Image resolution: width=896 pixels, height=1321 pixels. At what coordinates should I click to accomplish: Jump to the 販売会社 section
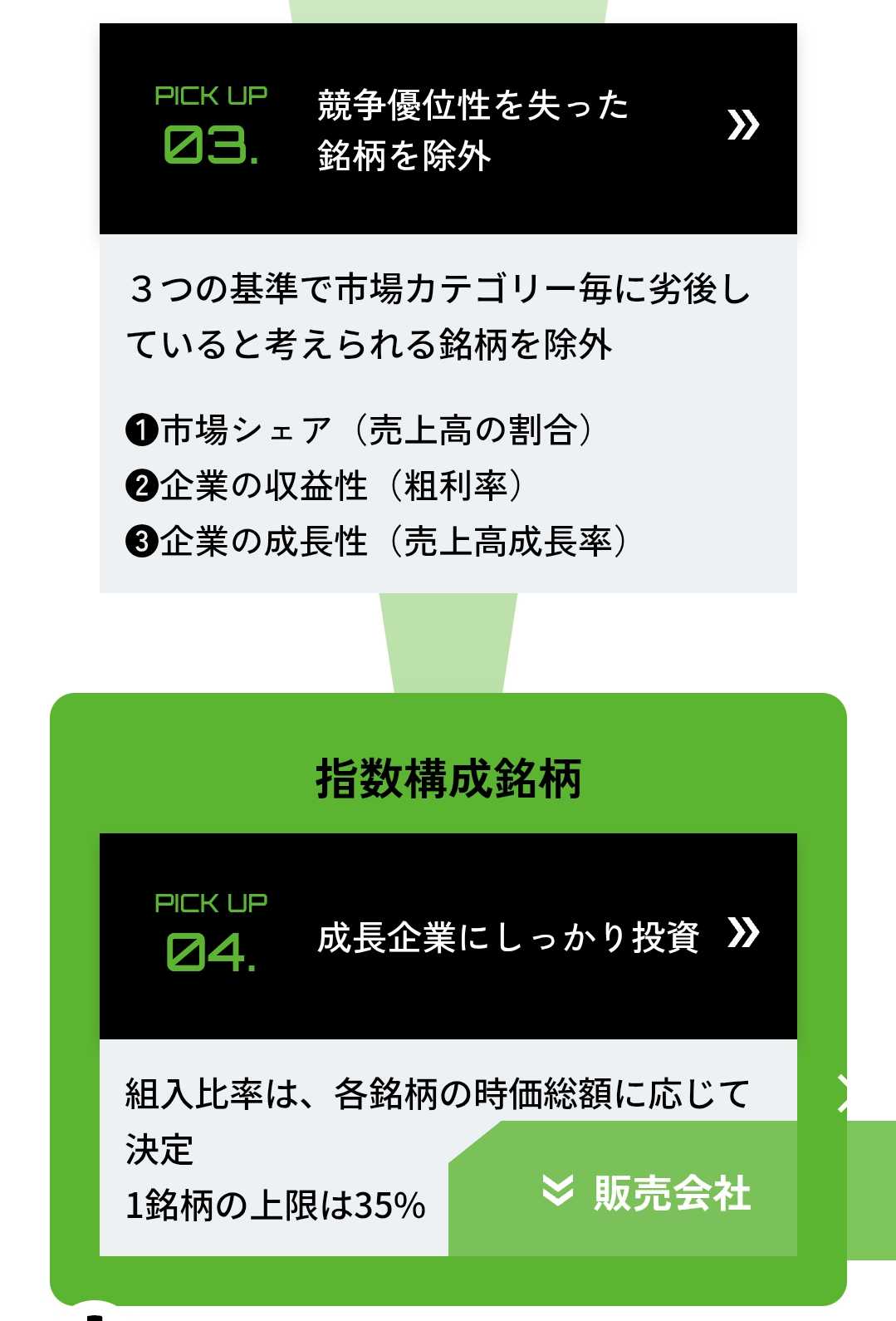click(x=647, y=1192)
